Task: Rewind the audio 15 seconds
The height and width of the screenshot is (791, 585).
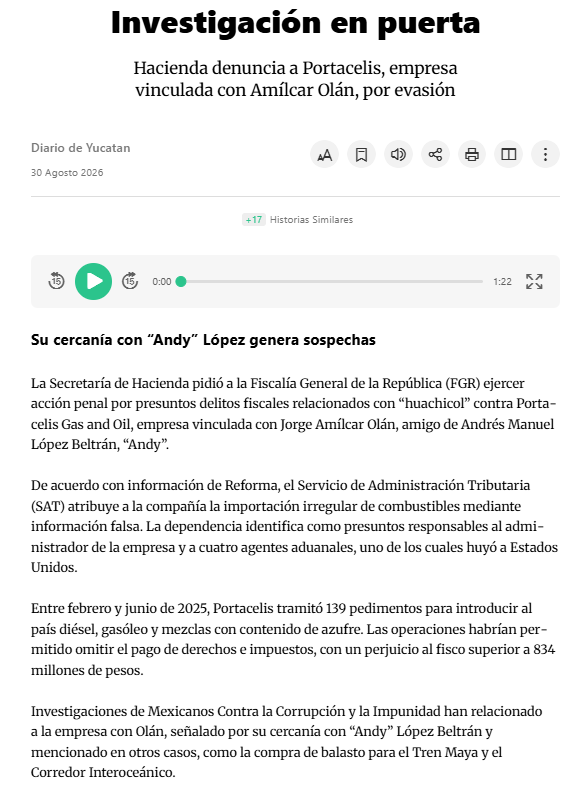Action: tap(56, 281)
